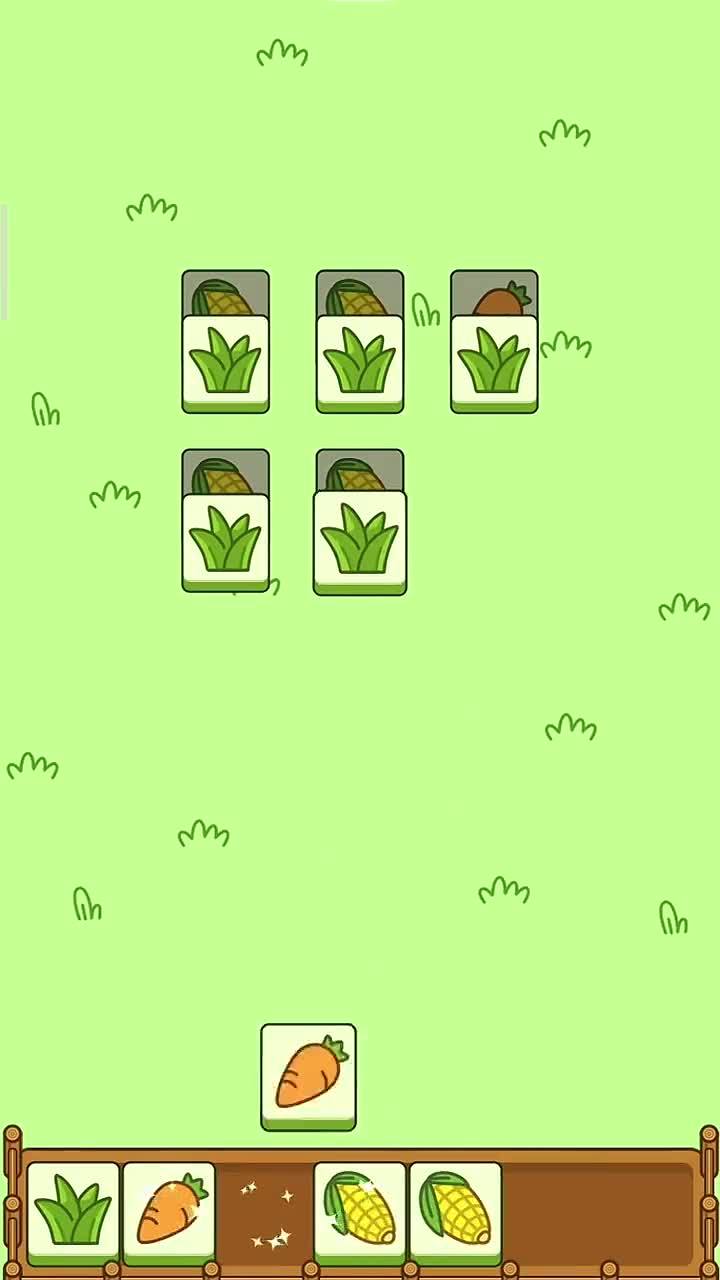Tap the grass tile covering the carrot tile
Image resolution: width=720 pixels, height=1280 pixels.
click(494, 362)
